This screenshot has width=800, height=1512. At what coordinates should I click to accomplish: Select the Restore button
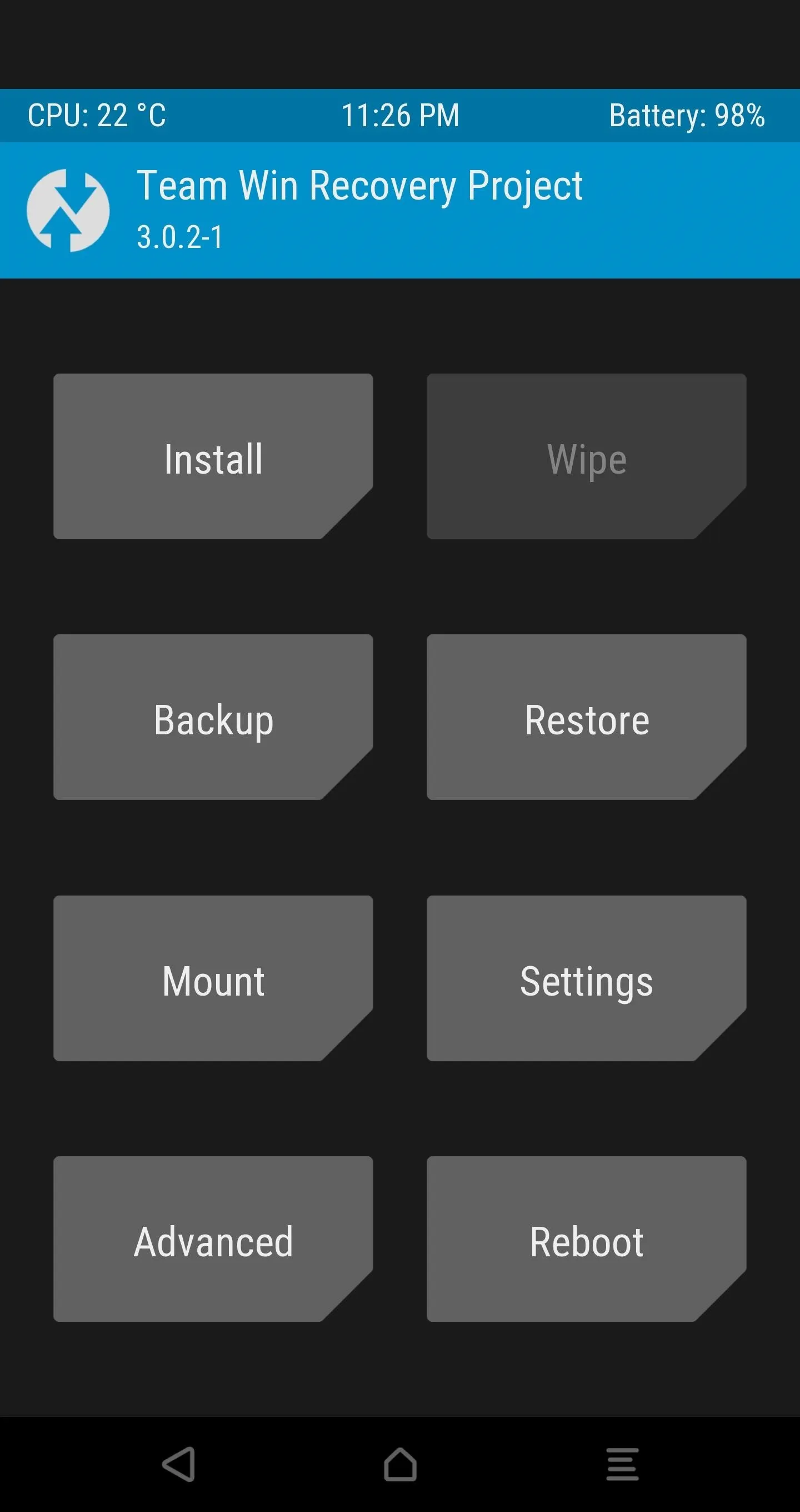click(587, 717)
